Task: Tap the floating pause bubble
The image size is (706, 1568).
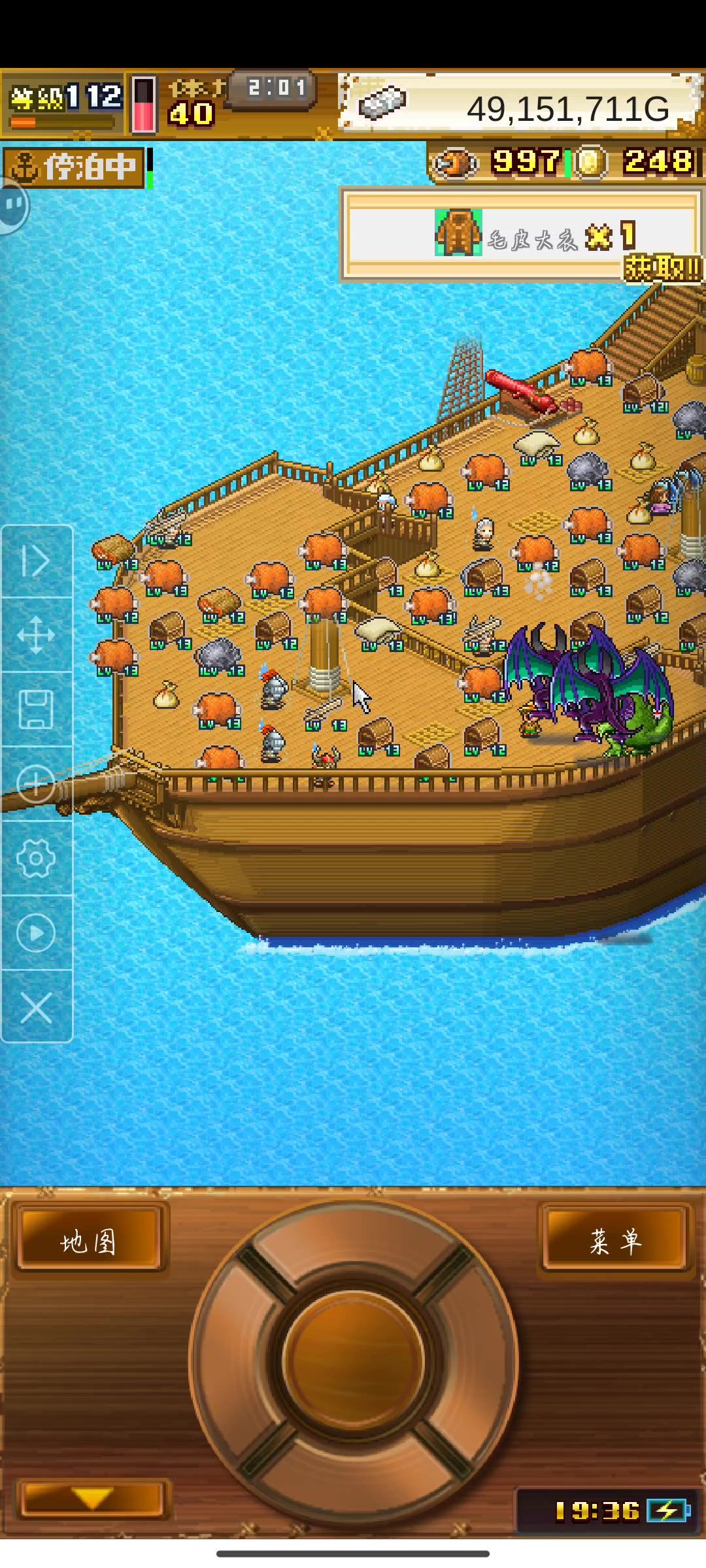Action: point(13,206)
